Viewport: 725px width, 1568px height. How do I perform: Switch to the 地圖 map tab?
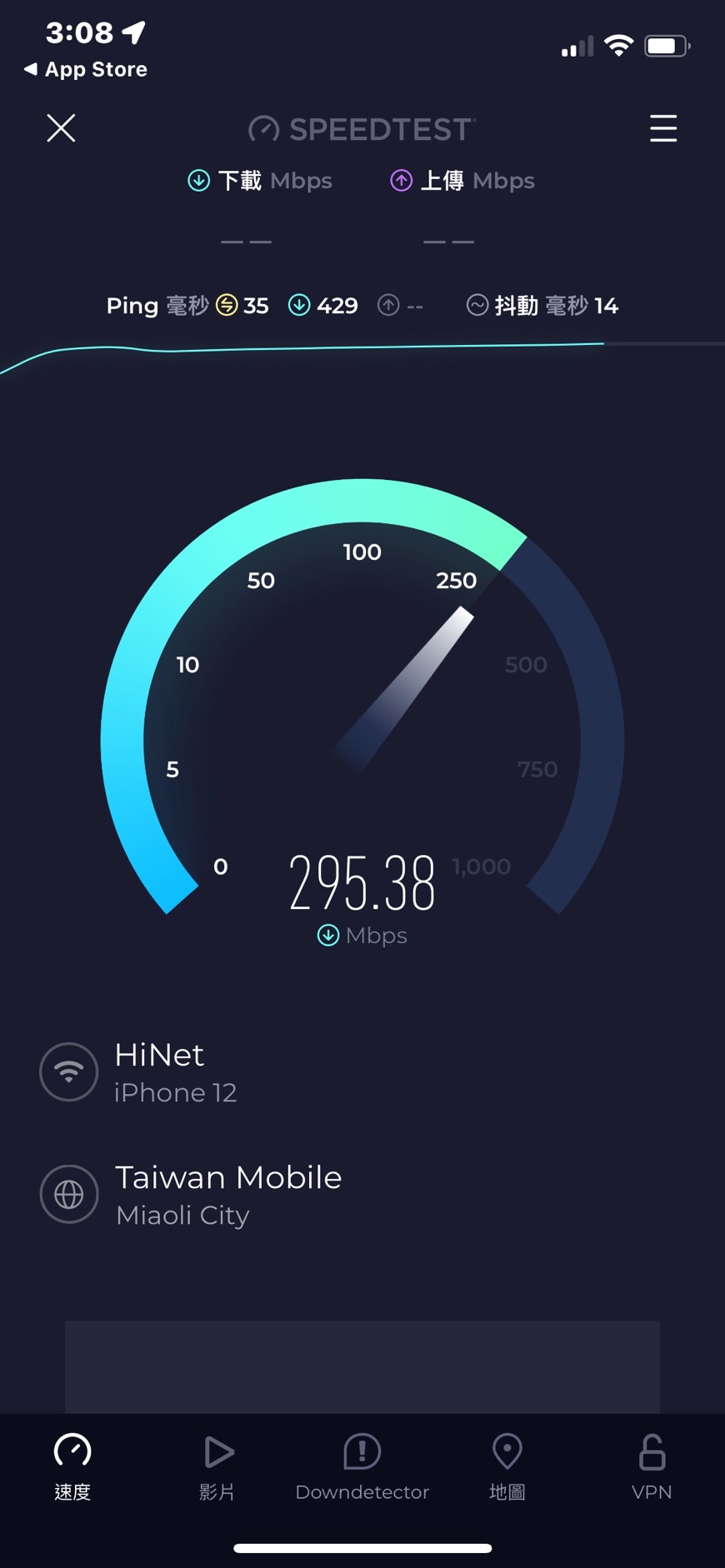point(507,1467)
